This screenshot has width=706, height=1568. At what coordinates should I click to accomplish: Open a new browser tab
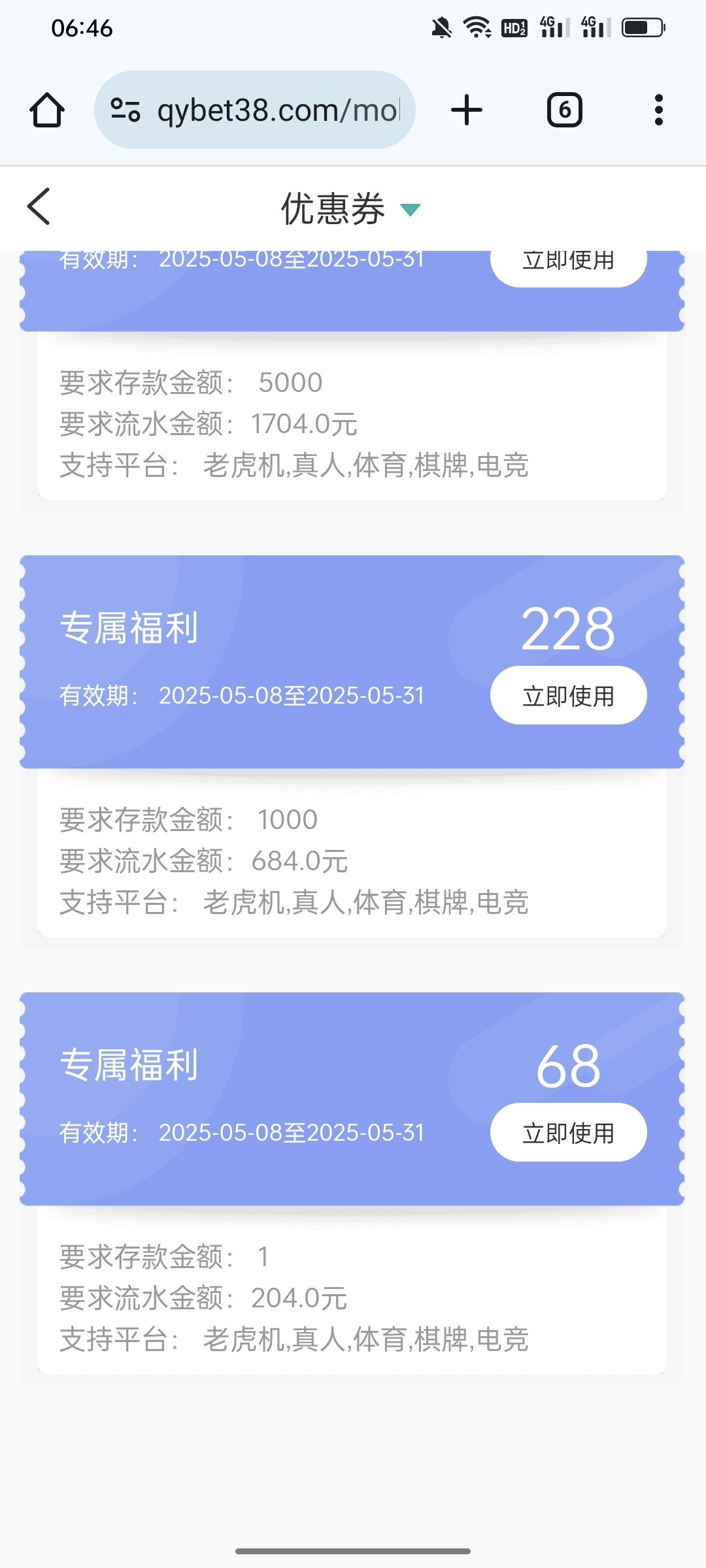pyautogui.click(x=467, y=110)
